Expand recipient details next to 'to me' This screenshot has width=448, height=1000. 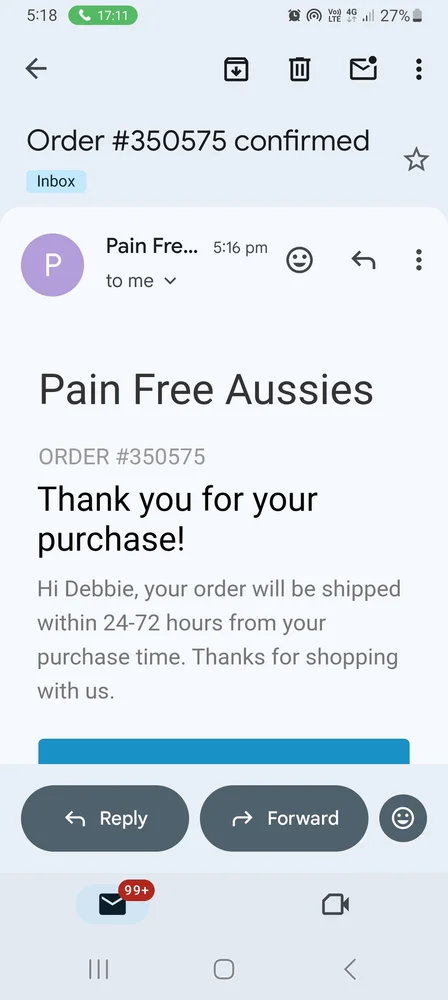click(170, 281)
